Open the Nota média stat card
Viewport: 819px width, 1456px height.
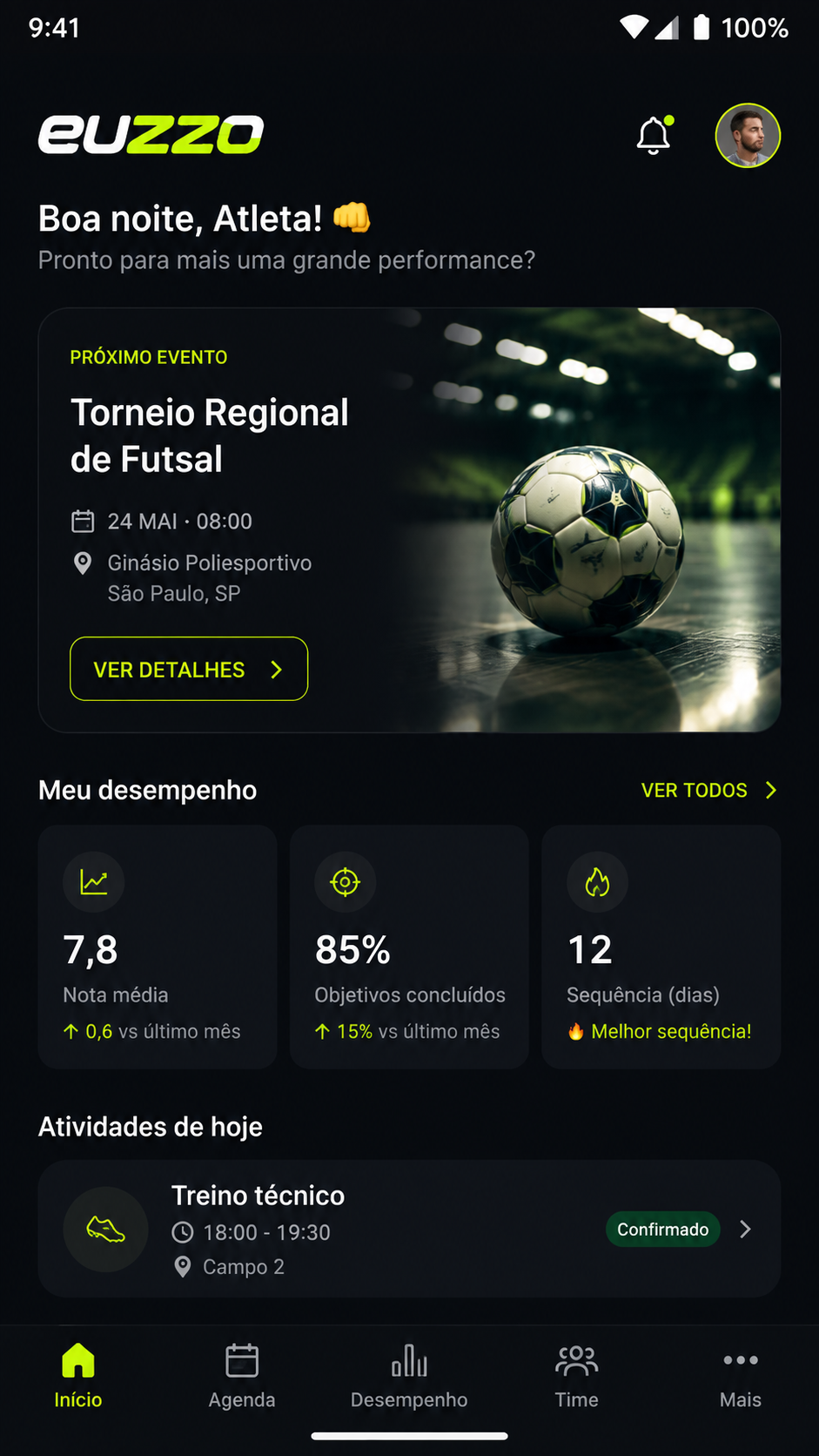coord(158,947)
